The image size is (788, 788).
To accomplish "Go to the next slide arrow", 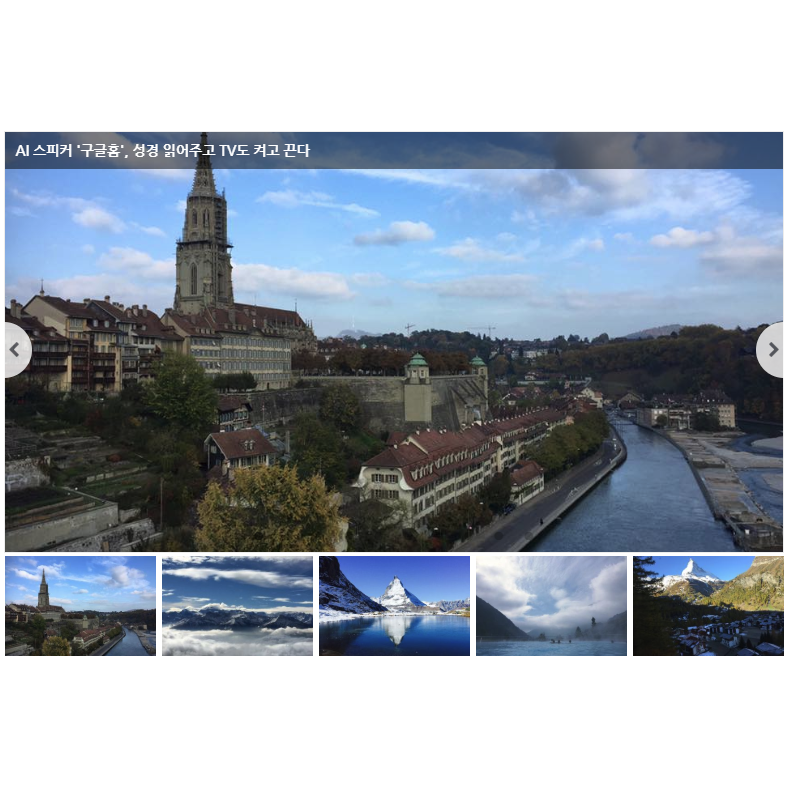I will tap(771, 350).
